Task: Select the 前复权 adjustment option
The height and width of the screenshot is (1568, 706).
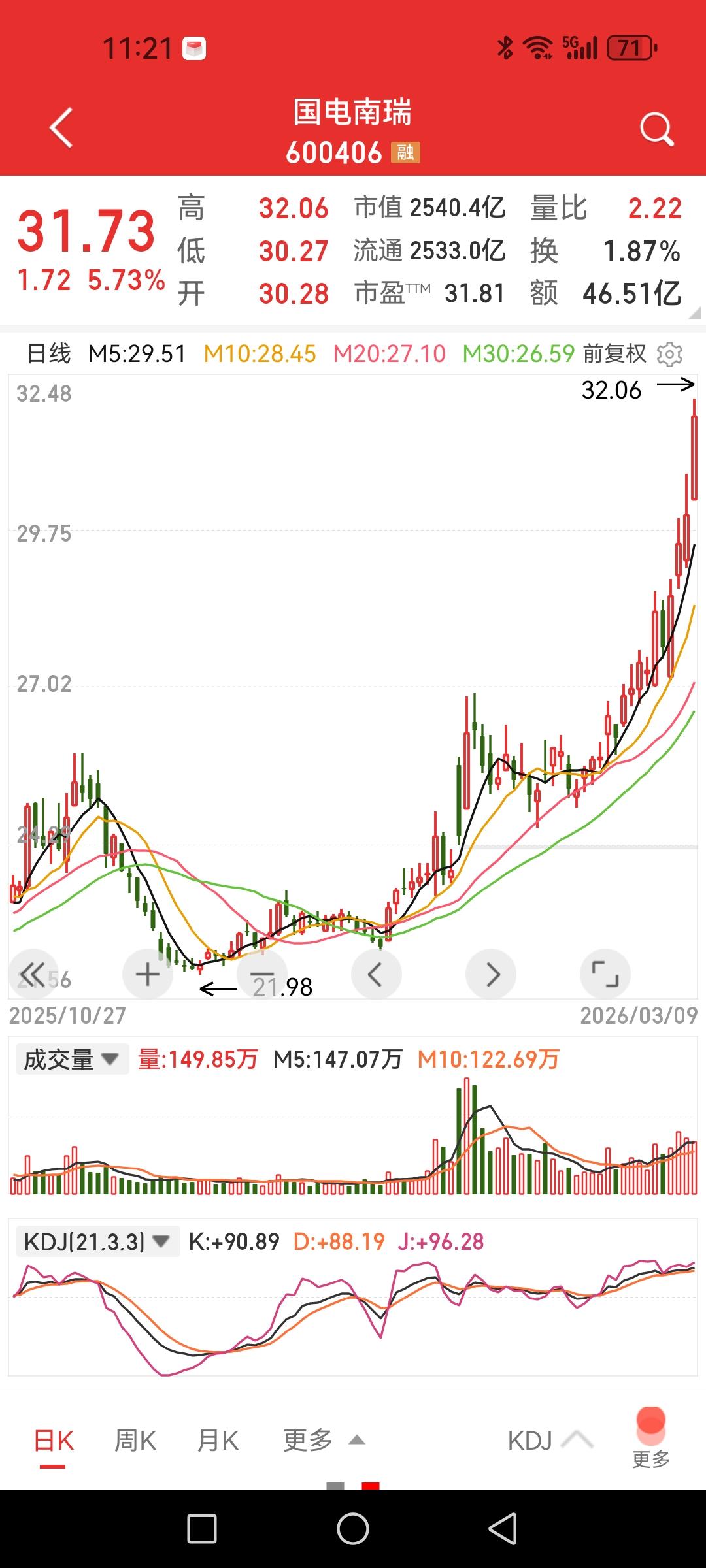Action: coord(613,353)
